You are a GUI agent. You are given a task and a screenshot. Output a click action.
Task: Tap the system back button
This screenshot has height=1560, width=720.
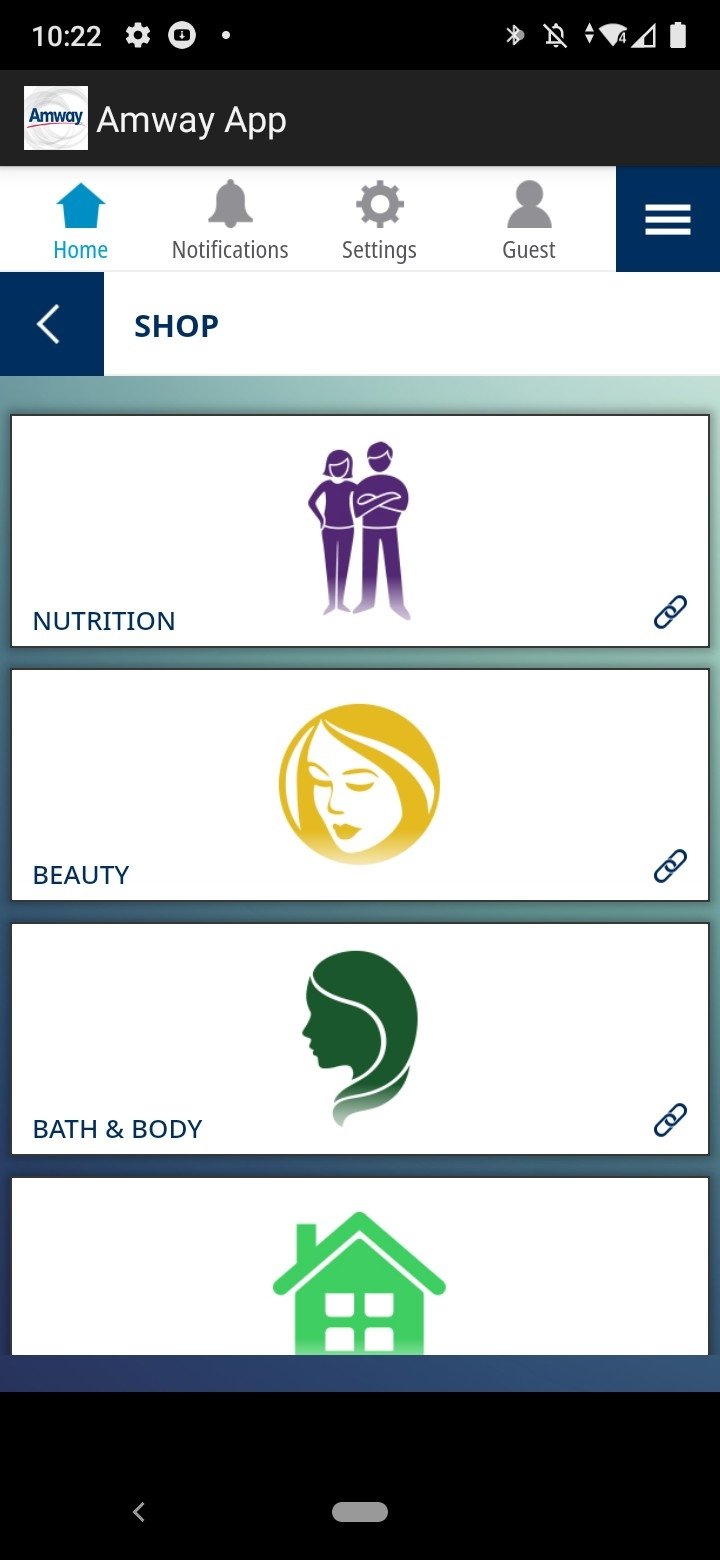(x=139, y=1512)
